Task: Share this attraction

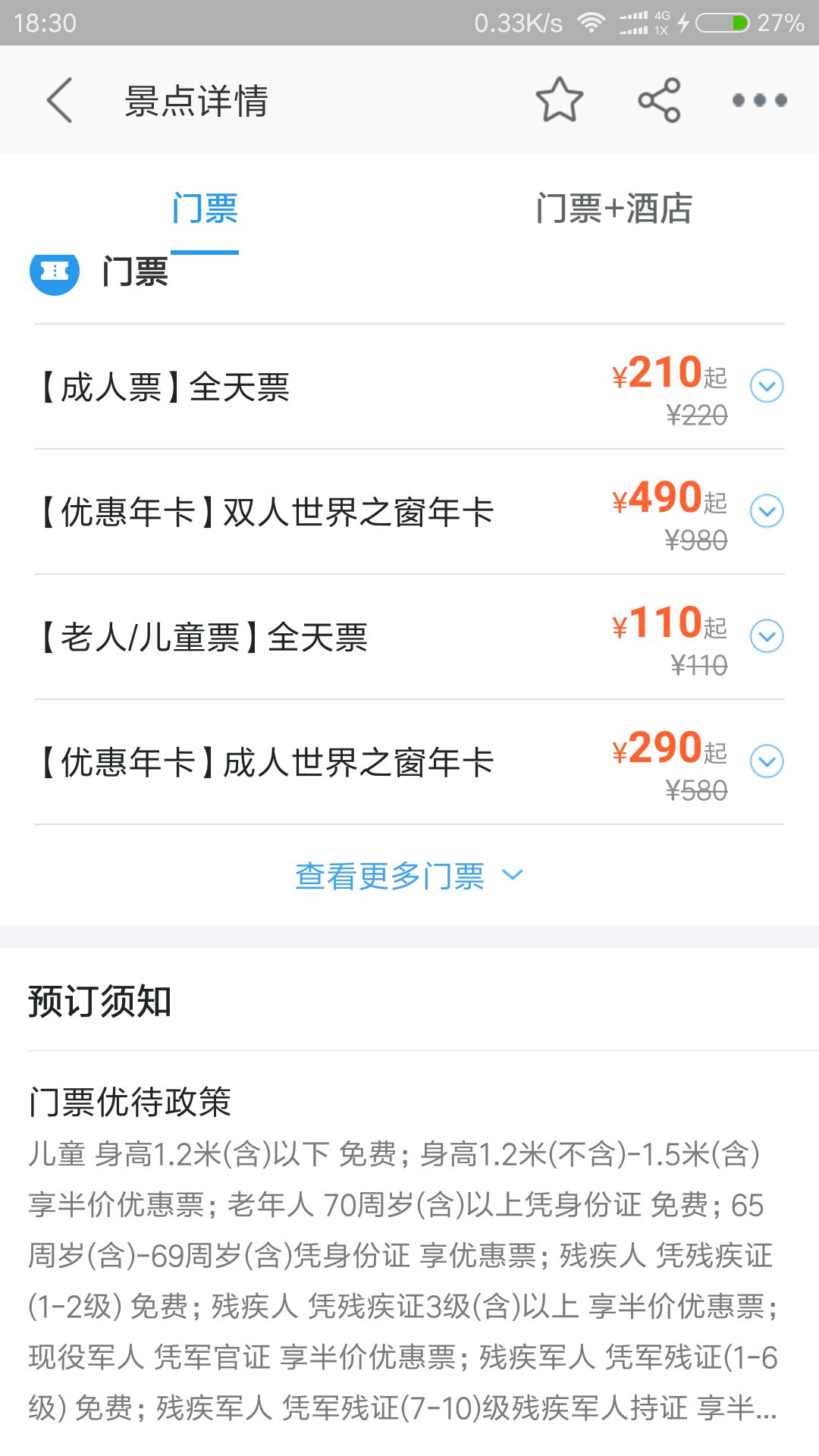Action: tap(659, 100)
